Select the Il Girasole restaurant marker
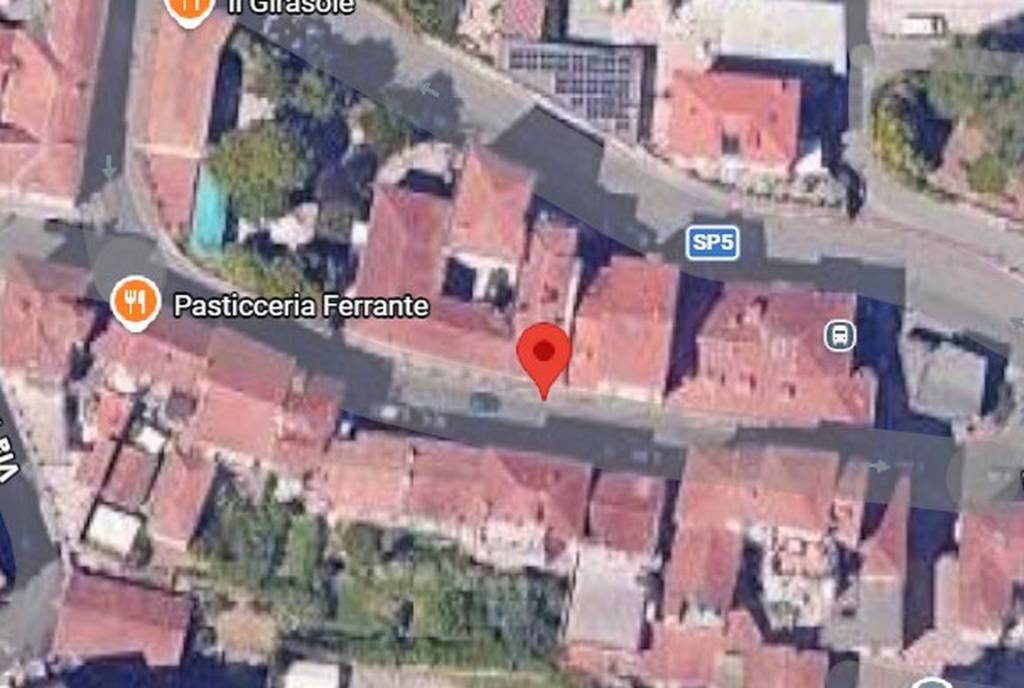The width and height of the screenshot is (1024, 688). 188,8
